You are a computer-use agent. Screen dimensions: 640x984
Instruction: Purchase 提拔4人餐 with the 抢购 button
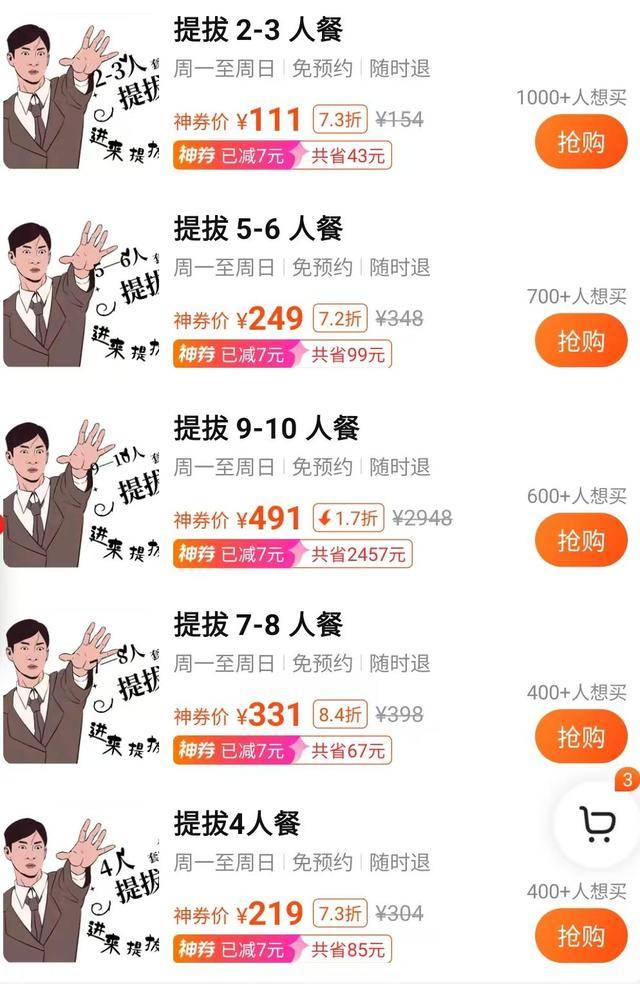[580, 936]
